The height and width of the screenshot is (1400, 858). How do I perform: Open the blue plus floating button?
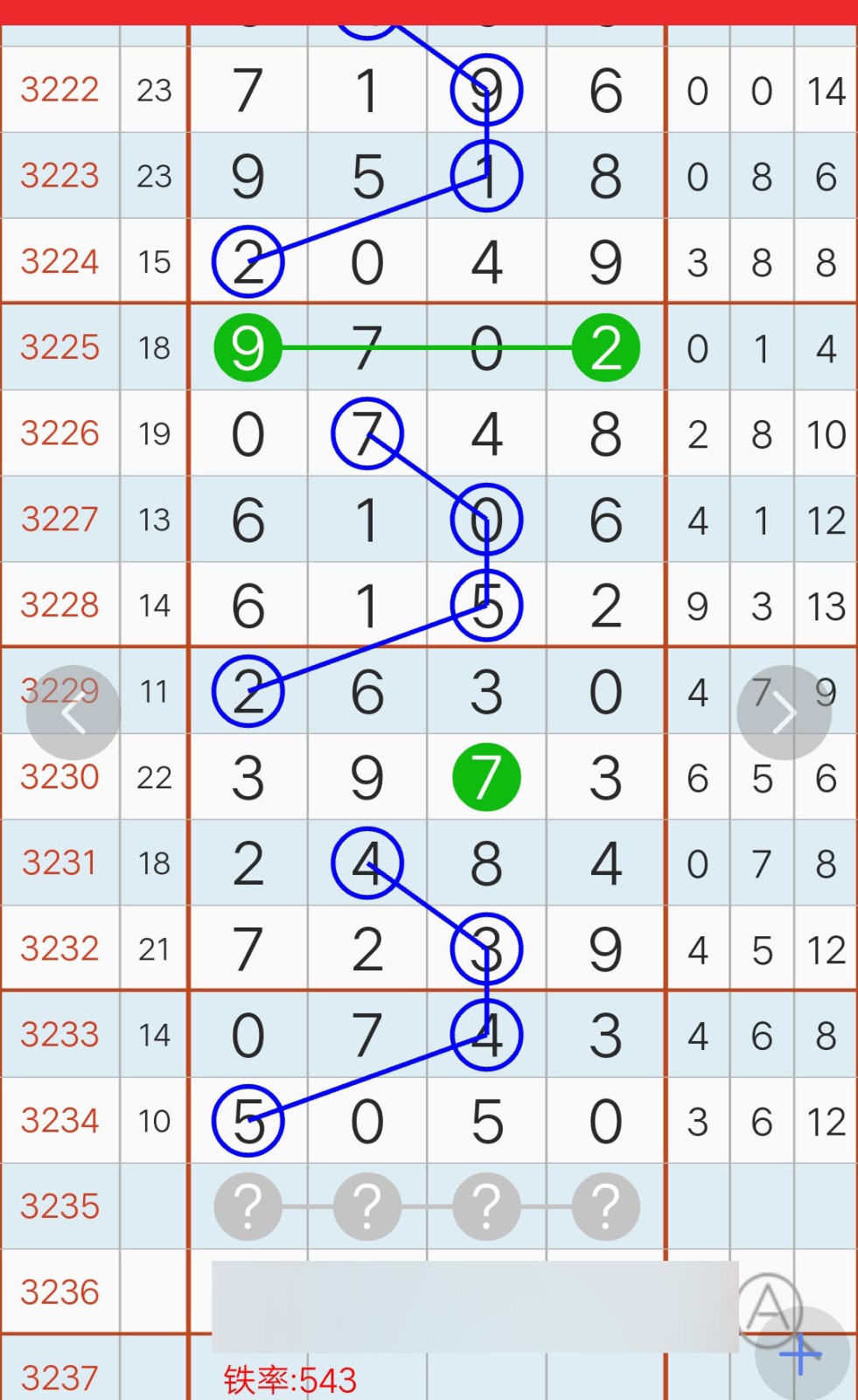(x=801, y=1354)
